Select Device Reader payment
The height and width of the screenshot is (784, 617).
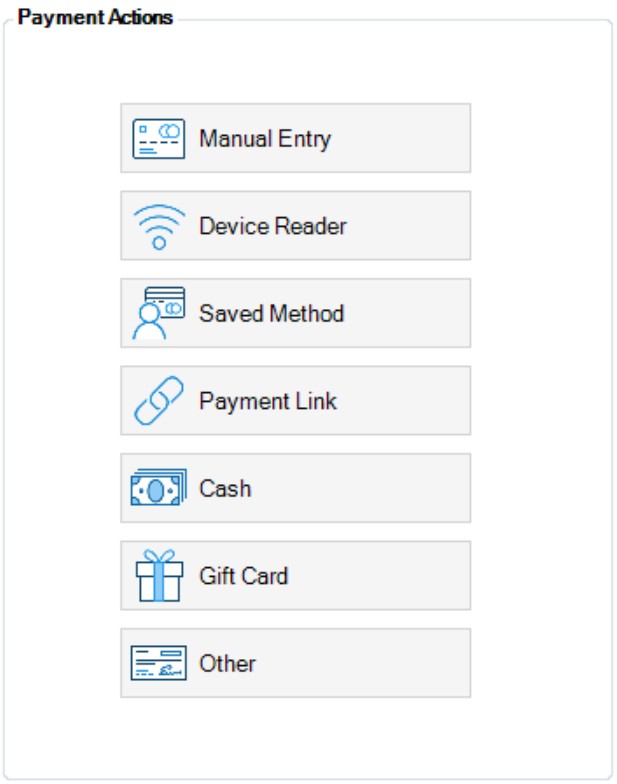coord(295,226)
